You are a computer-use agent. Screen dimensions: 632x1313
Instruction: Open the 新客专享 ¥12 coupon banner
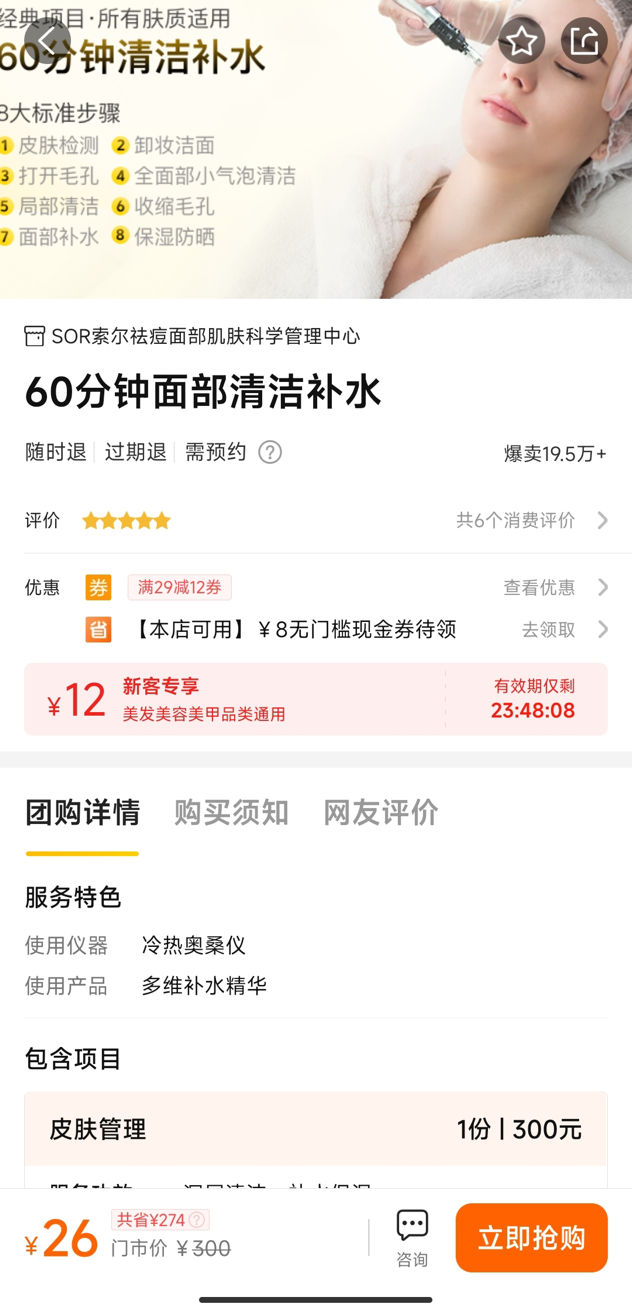click(315, 699)
